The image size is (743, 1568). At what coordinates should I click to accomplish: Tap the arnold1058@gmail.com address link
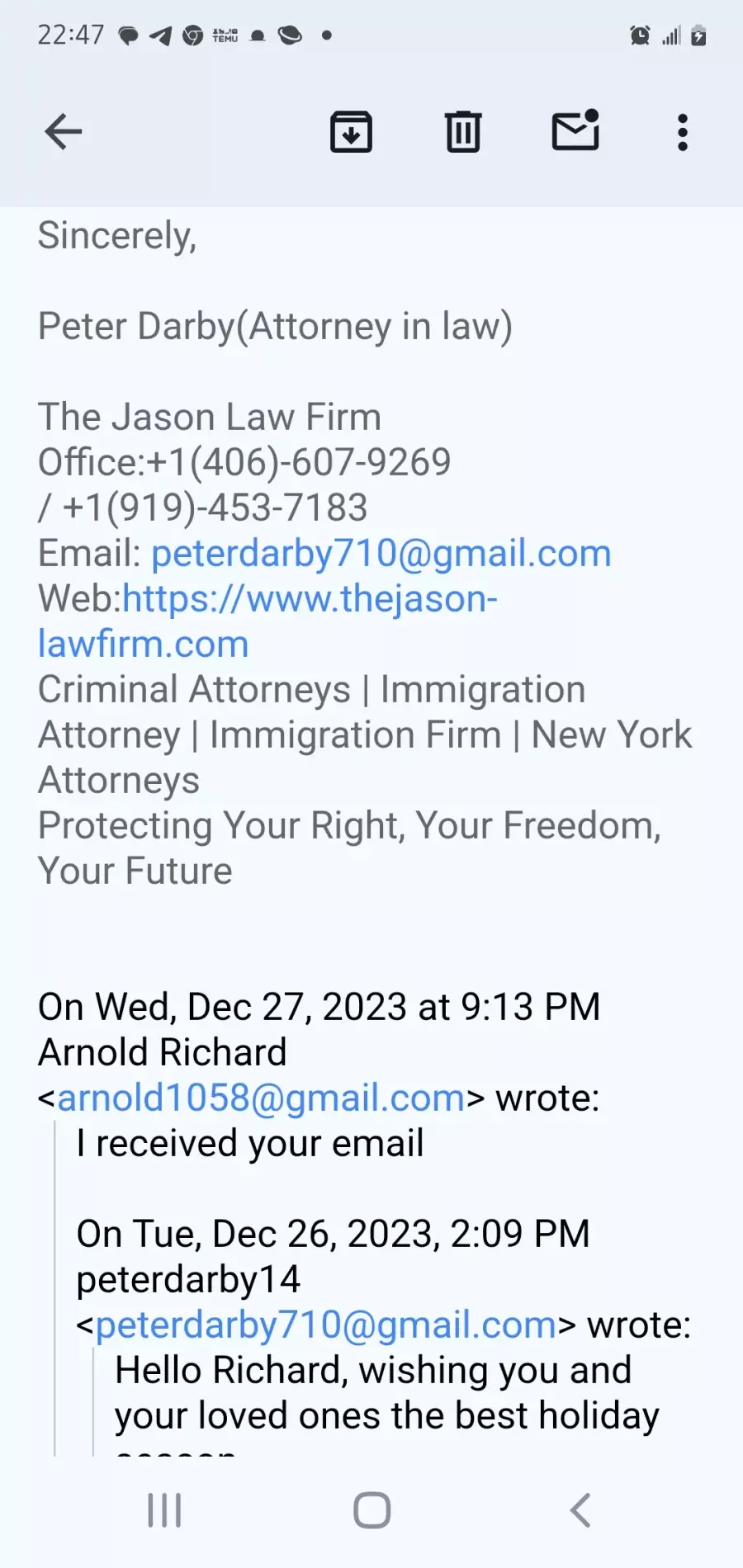(261, 1098)
